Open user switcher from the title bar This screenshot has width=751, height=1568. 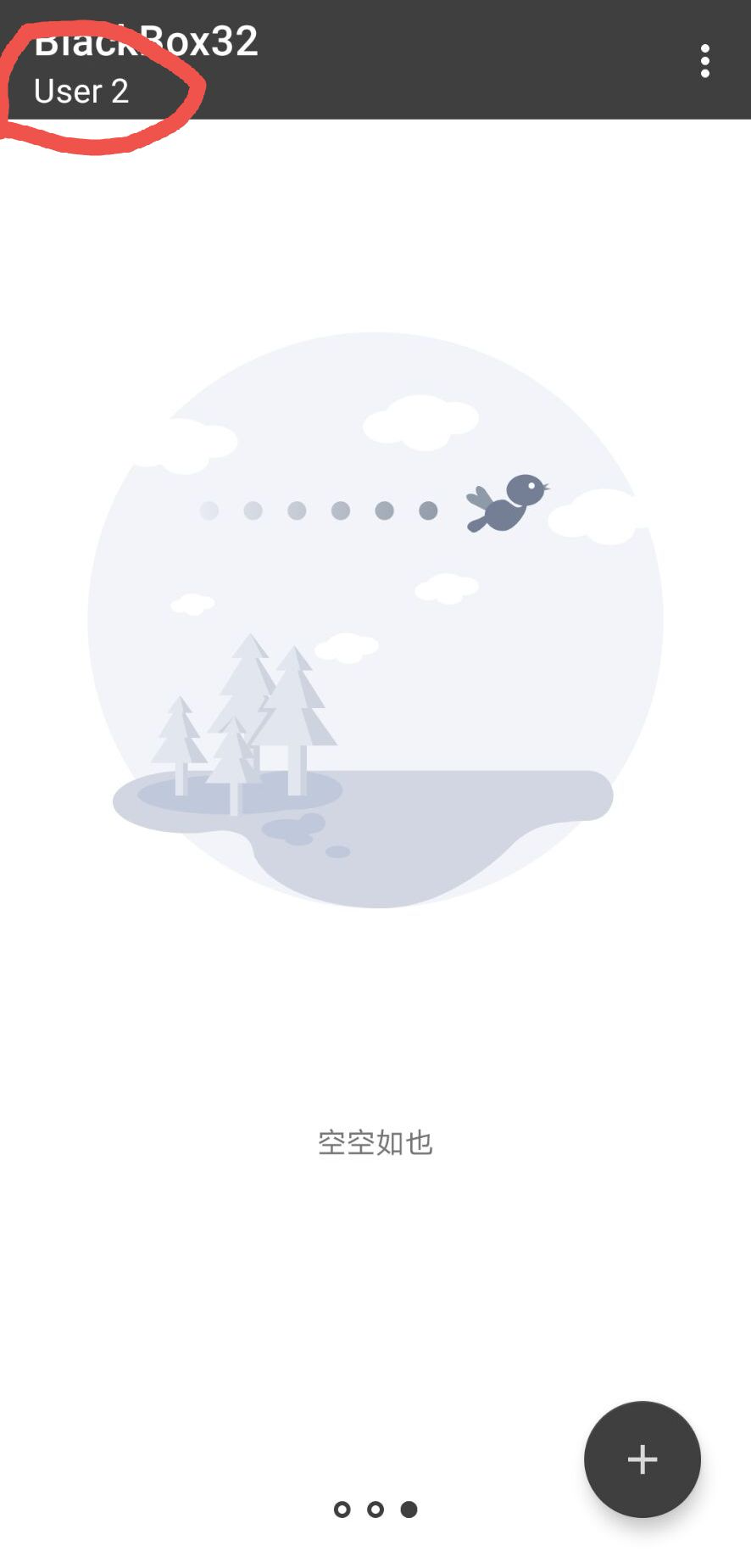coord(81,91)
